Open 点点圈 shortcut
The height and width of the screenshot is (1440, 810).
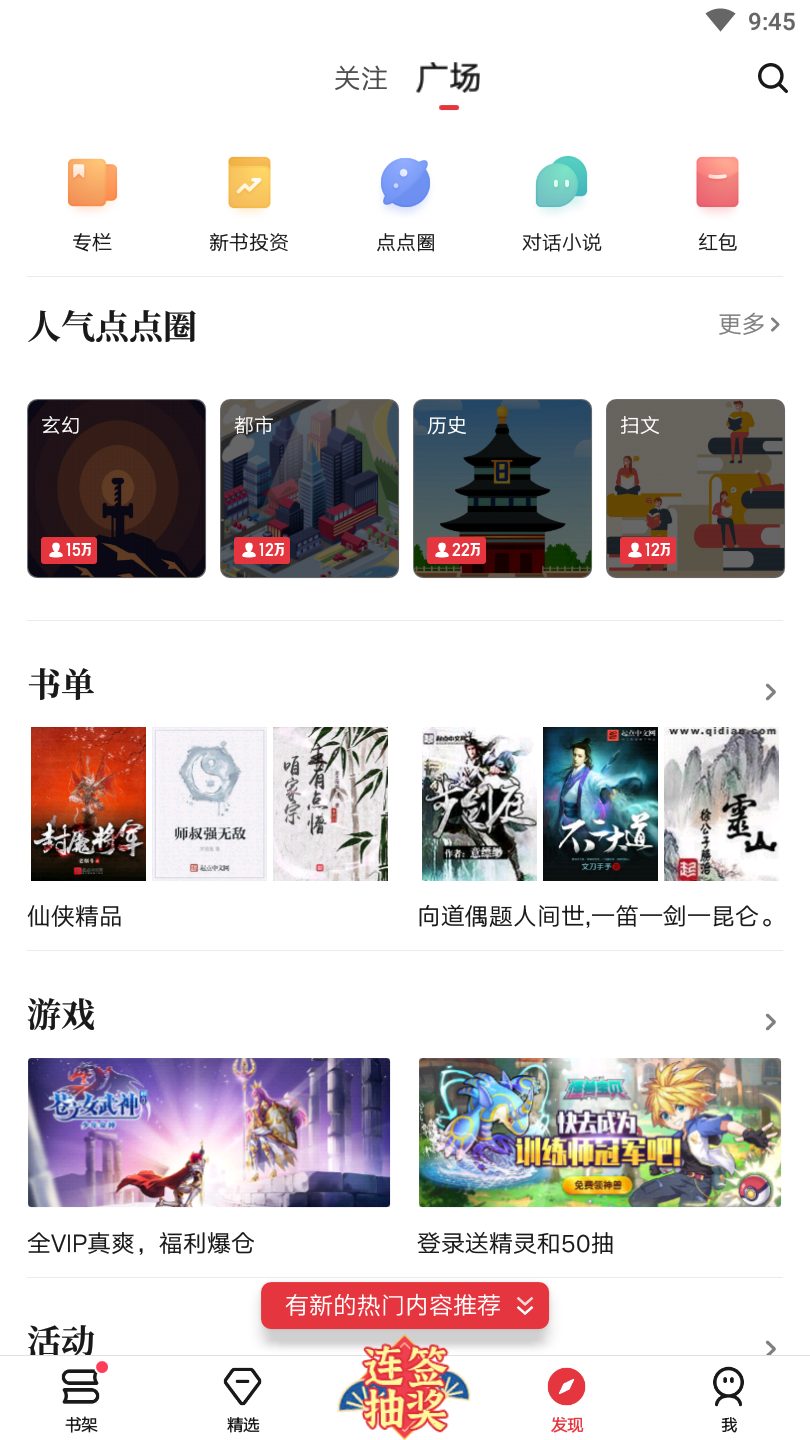(x=405, y=204)
